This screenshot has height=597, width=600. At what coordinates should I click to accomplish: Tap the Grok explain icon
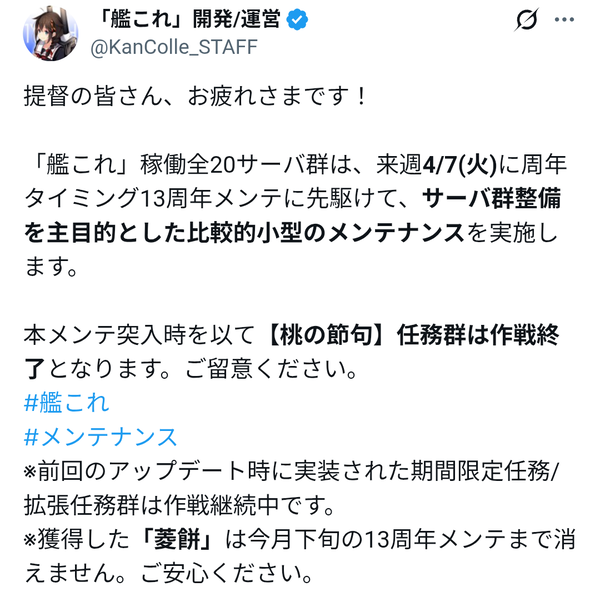524,21
